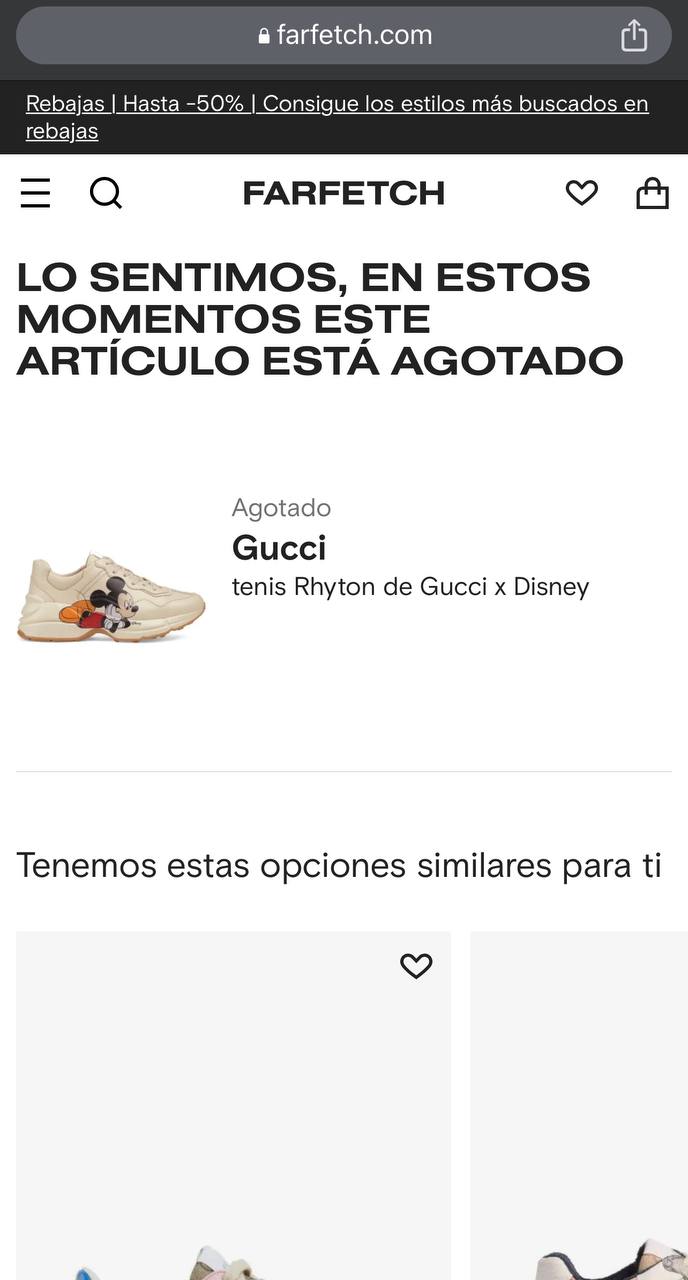Open the wishlist heart in header
The height and width of the screenshot is (1280, 688).
[x=581, y=192]
